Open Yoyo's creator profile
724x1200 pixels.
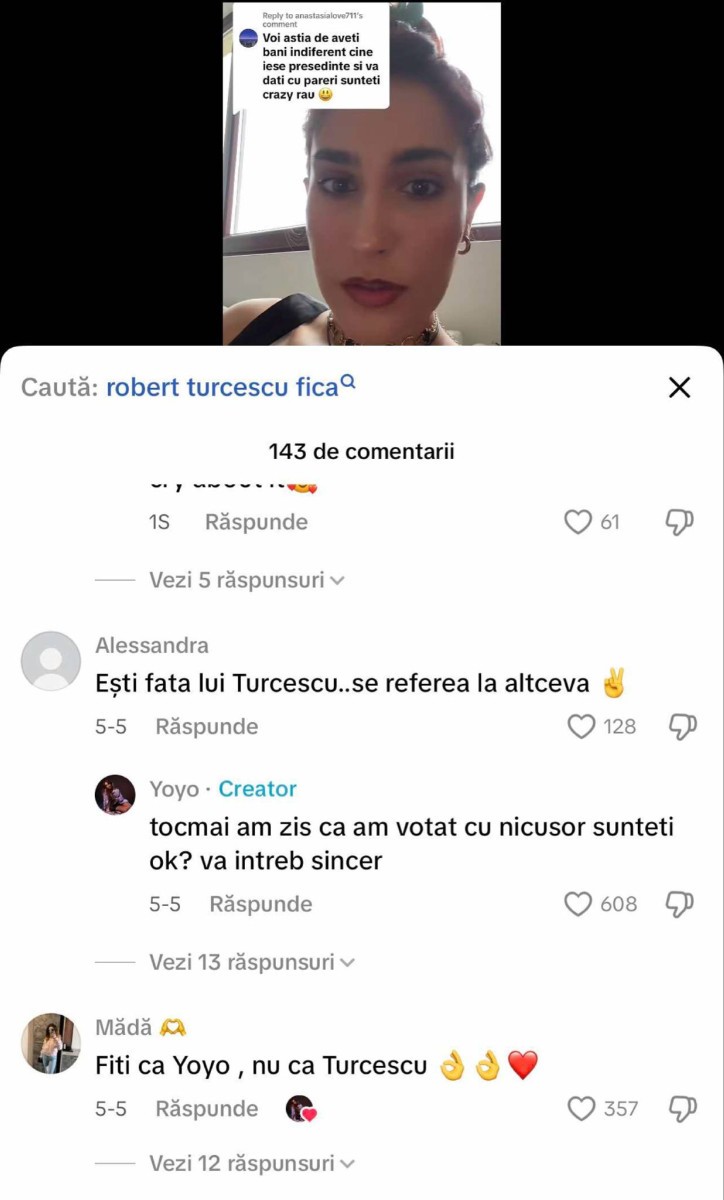click(115, 794)
